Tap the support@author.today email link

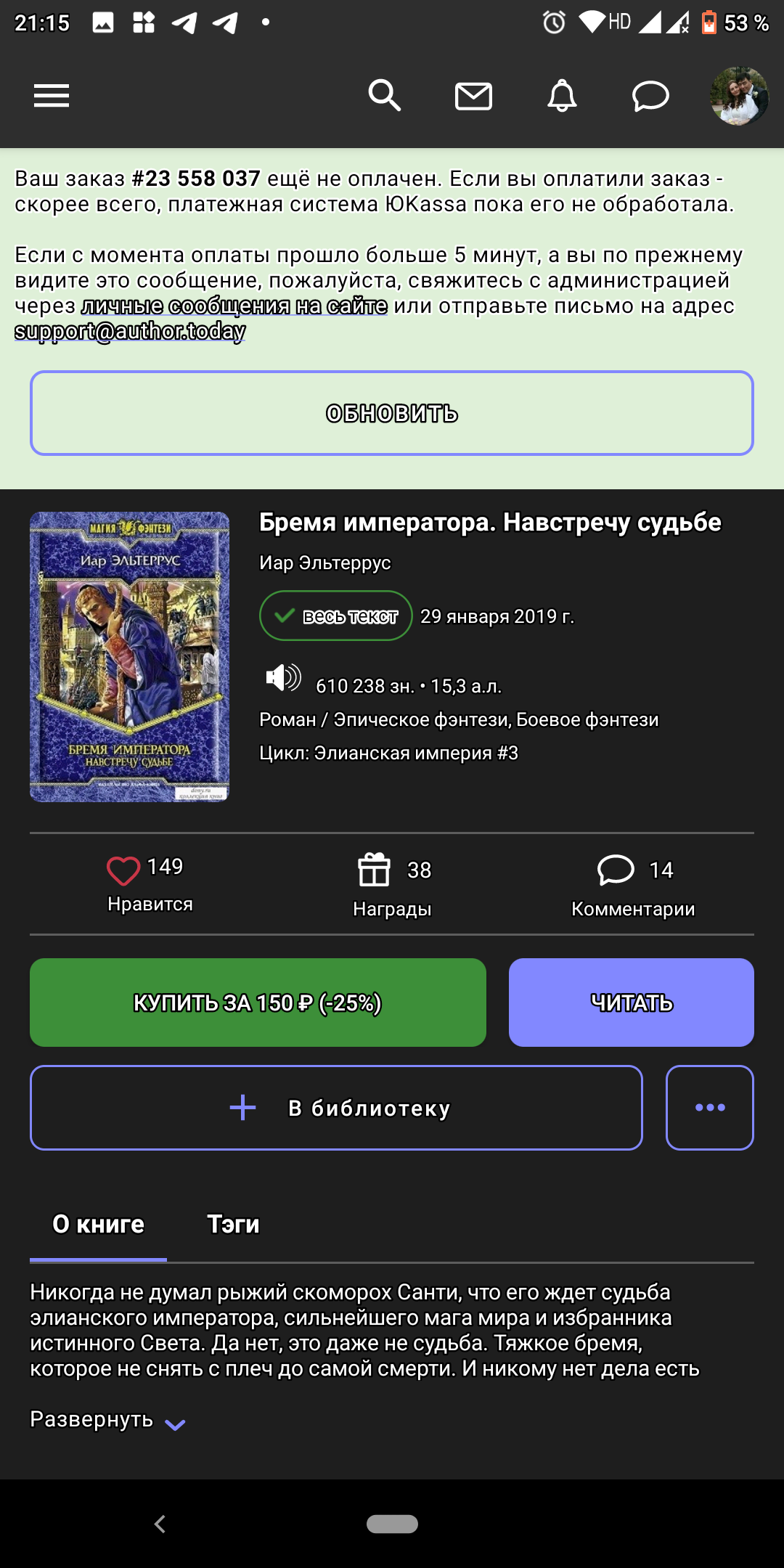tap(131, 332)
